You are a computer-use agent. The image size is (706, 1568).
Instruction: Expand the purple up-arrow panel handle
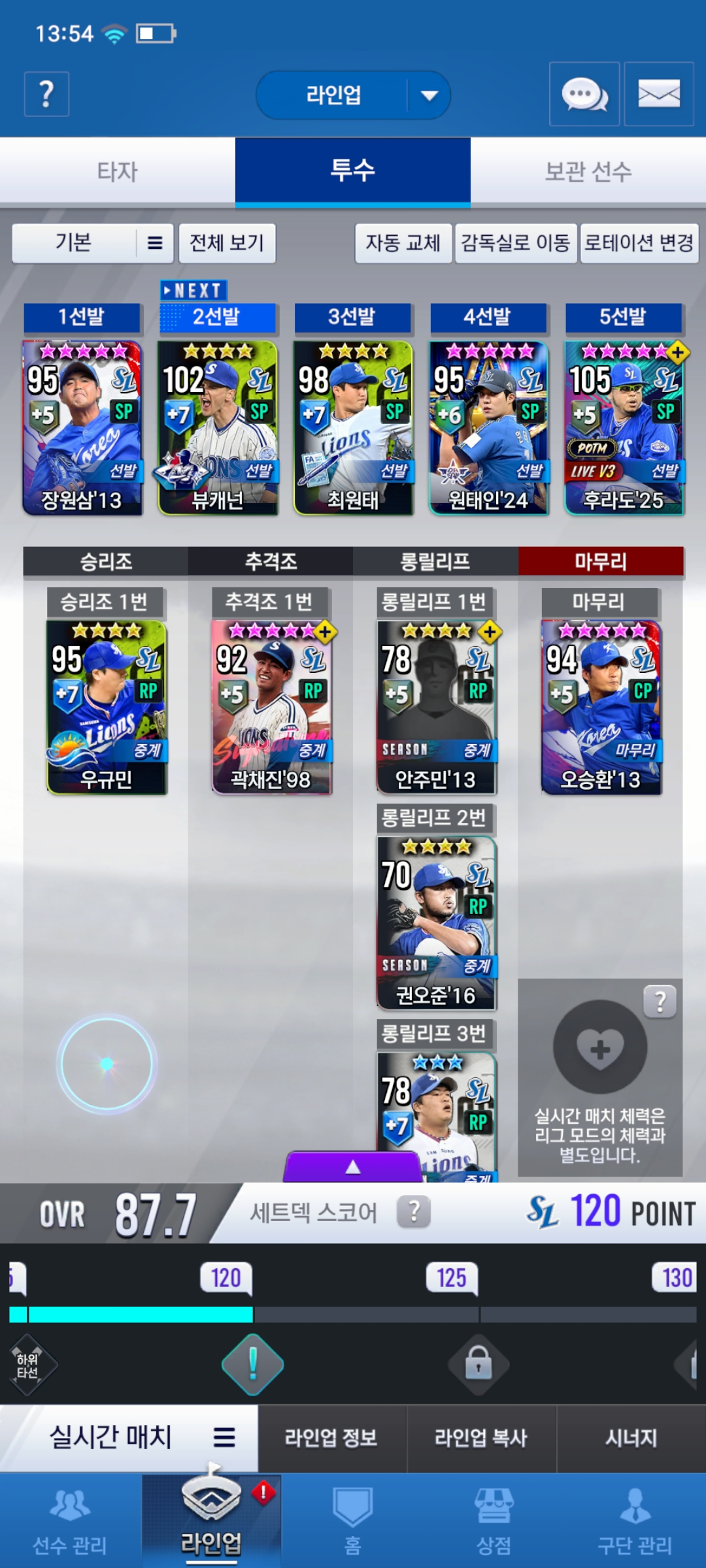[x=353, y=1168]
